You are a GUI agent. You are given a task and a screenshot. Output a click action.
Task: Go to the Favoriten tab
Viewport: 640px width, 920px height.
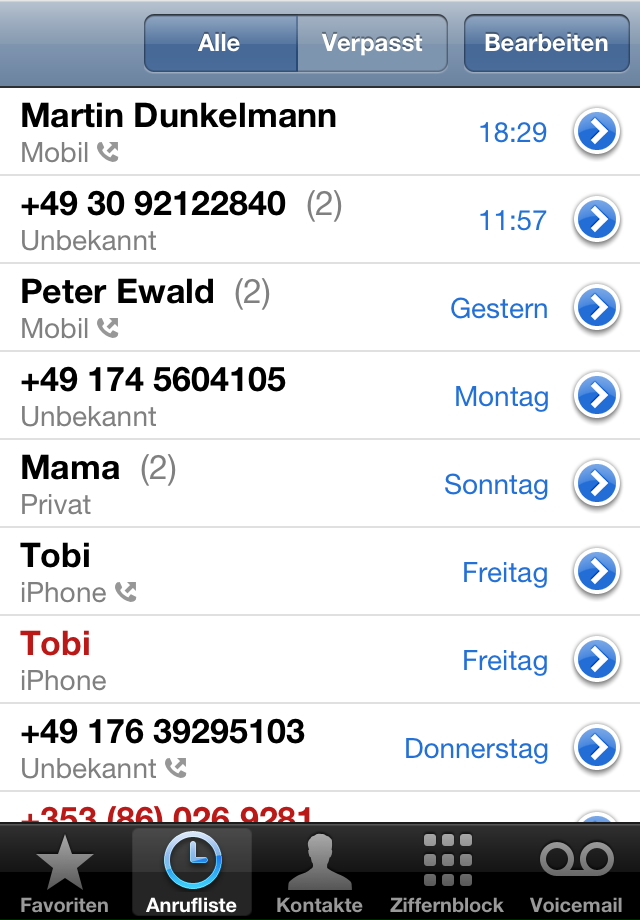[x=64, y=873]
